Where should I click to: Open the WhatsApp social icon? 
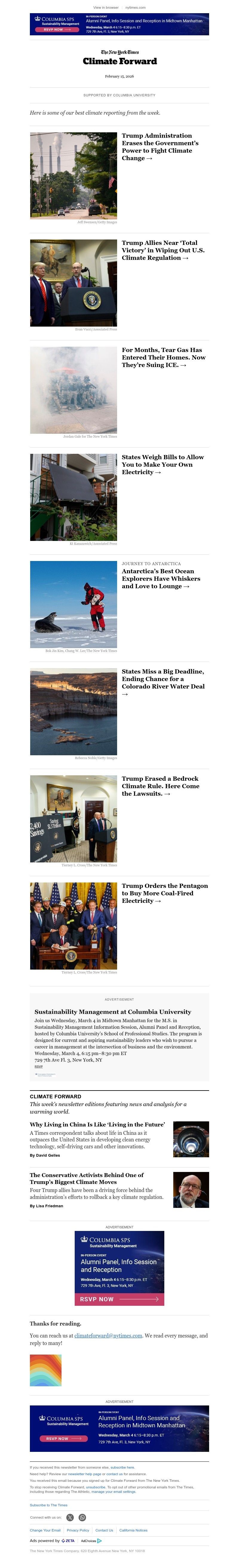coord(82,1517)
